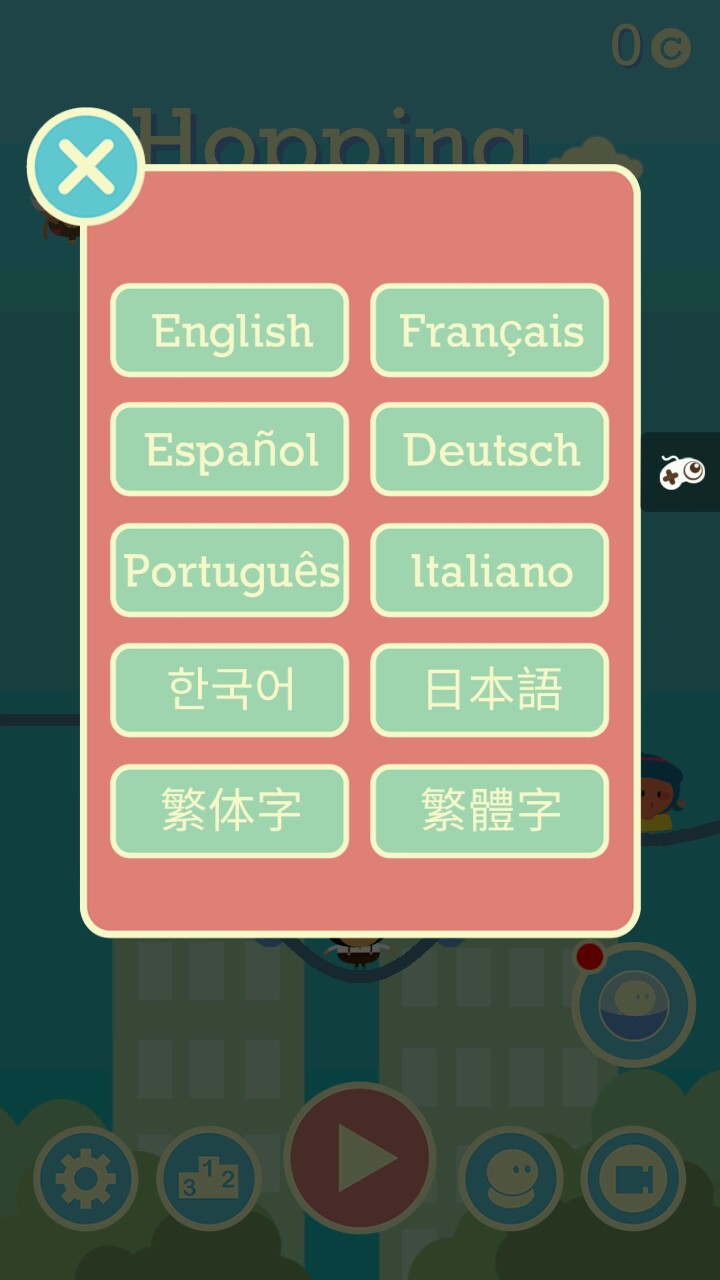Choose Japanese 日本語 language
This screenshot has width=720, height=1280.
pyautogui.click(x=490, y=690)
